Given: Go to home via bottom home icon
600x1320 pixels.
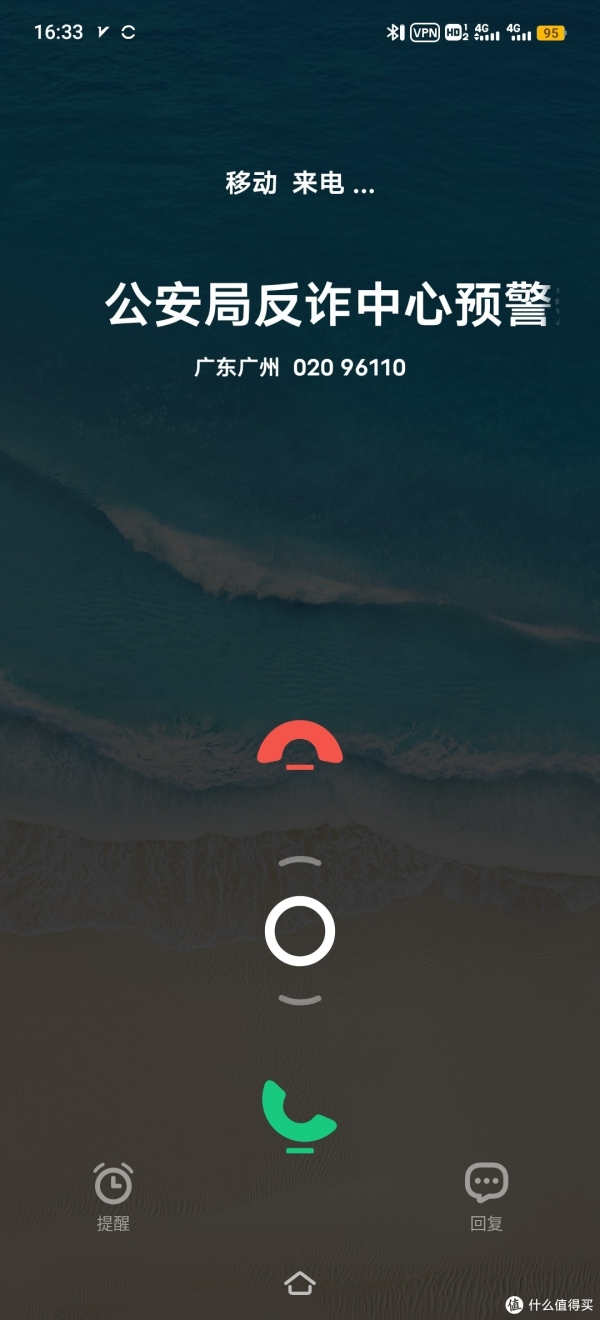Looking at the screenshot, I should point(299,1282).
